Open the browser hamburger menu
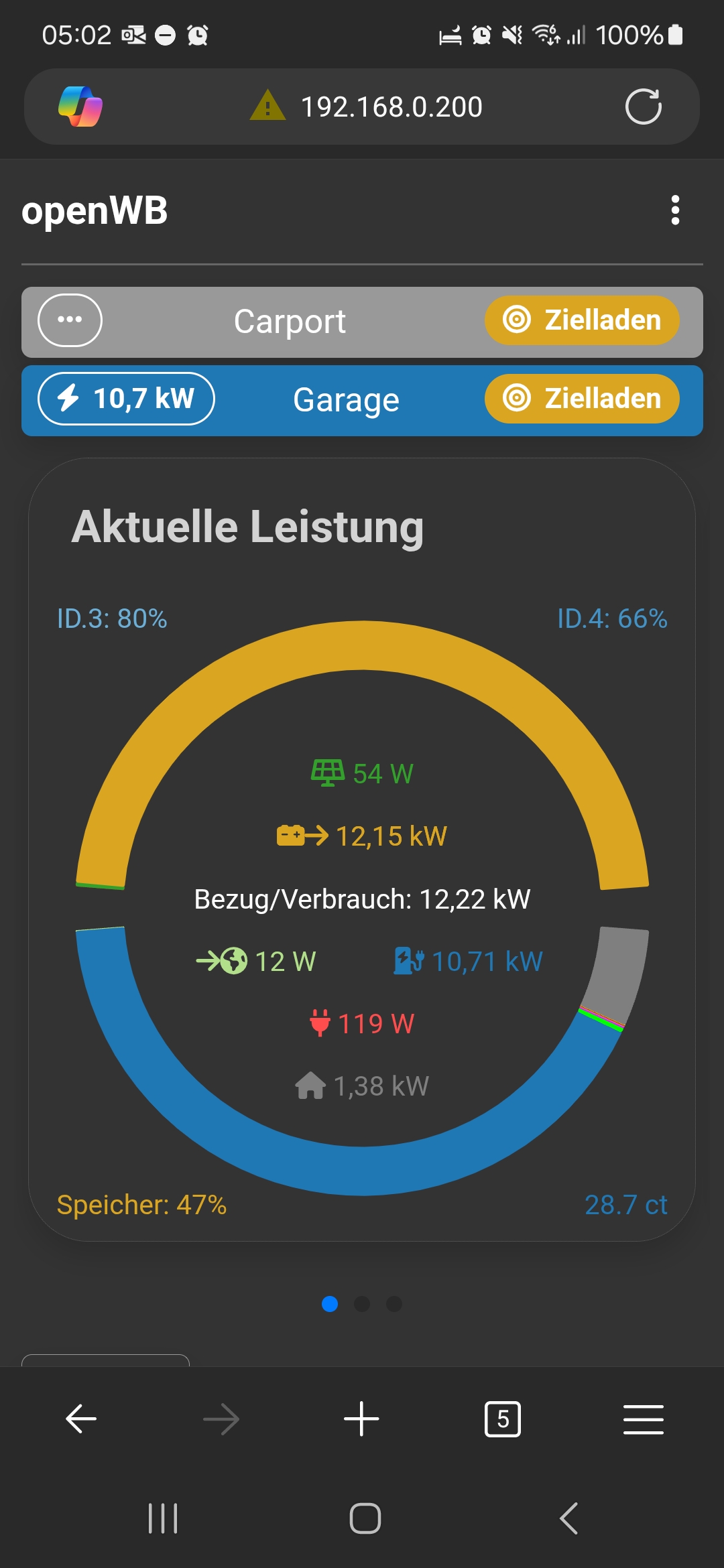The image size is (724, 1568). (x=643, y=1419)
